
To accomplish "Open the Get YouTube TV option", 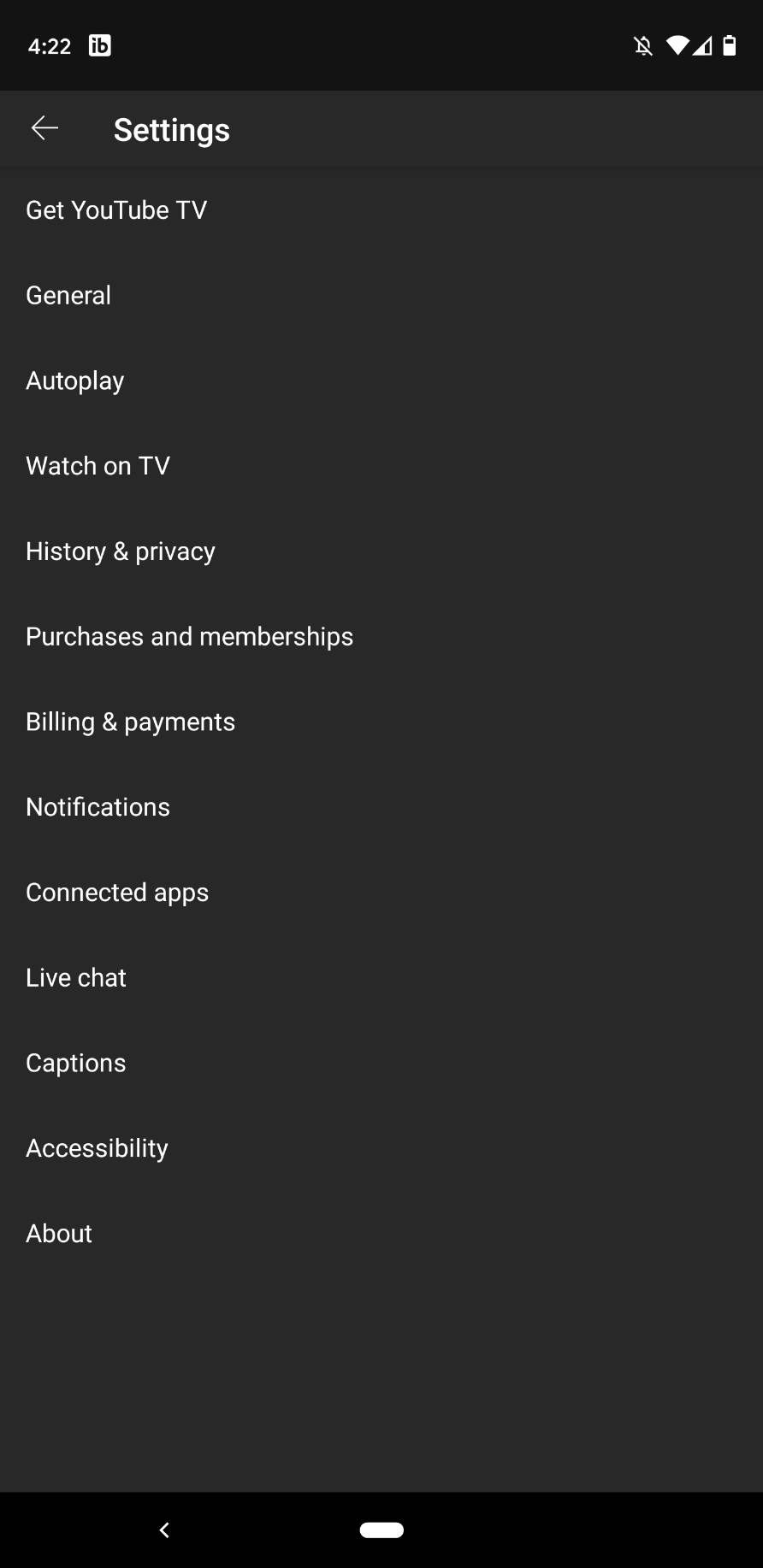I will (x=116, y=209).
